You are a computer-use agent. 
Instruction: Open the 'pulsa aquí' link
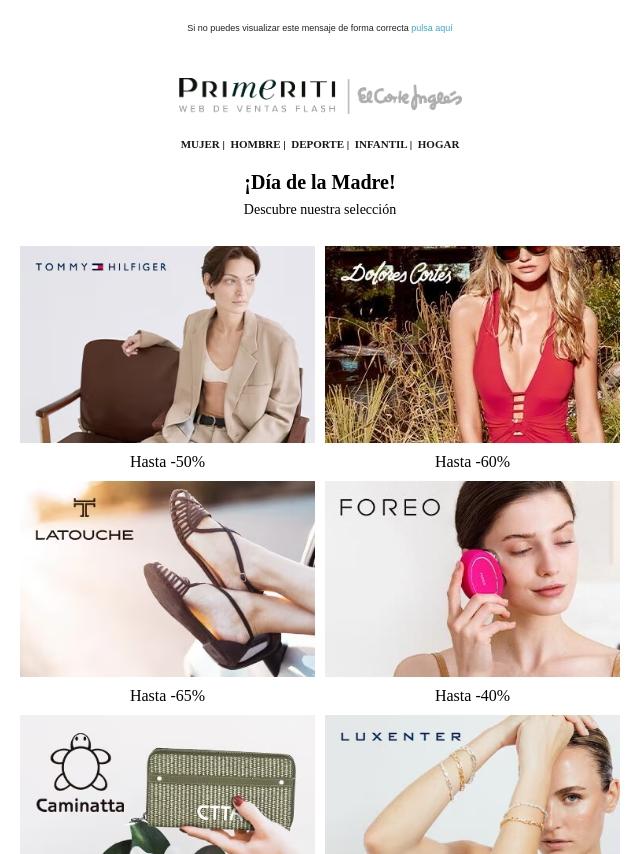(431, 28)
